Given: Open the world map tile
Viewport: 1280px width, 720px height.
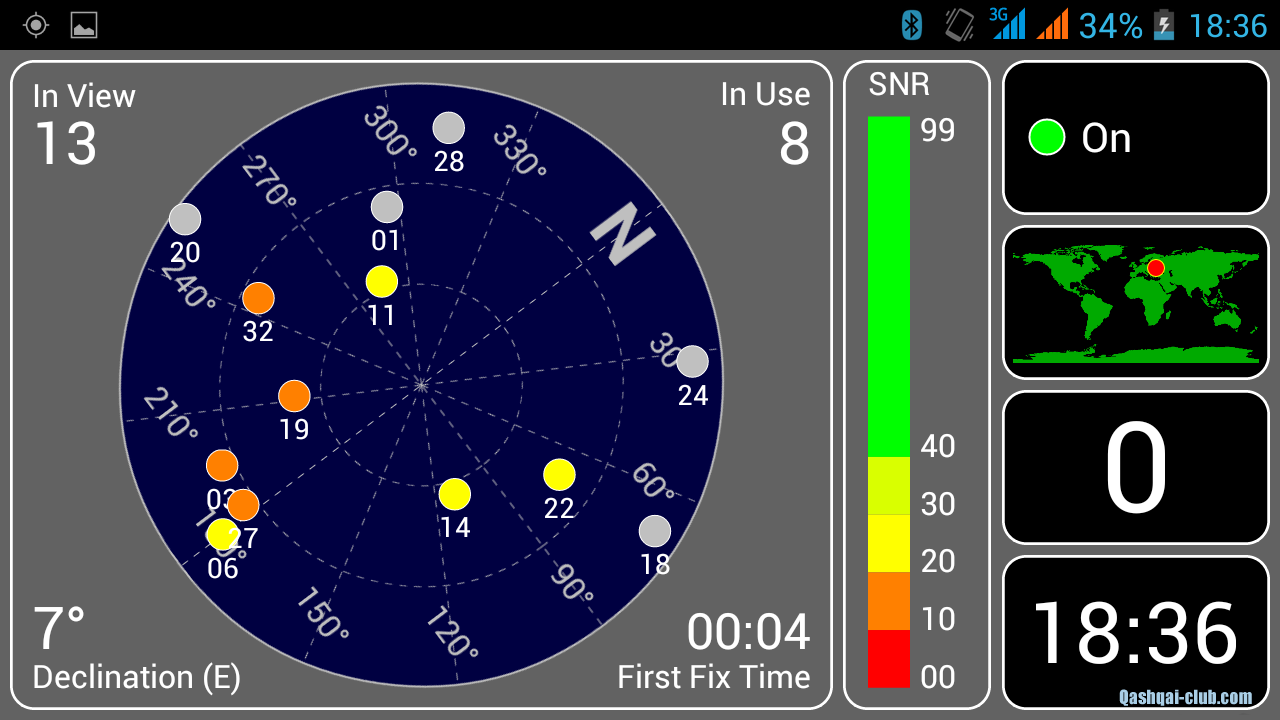Looking at the screenshot, I should (x=1135, y=303).
